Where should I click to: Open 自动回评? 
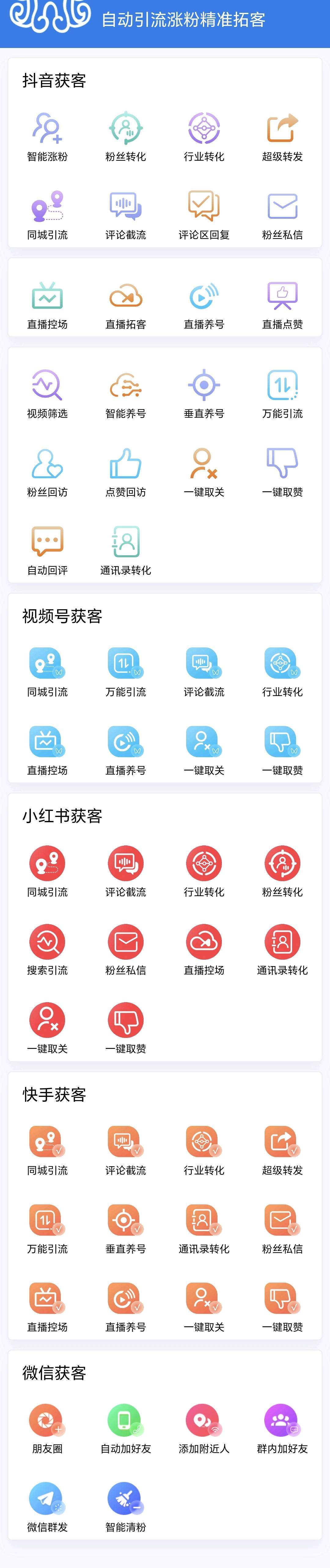(x=47, y=542)
